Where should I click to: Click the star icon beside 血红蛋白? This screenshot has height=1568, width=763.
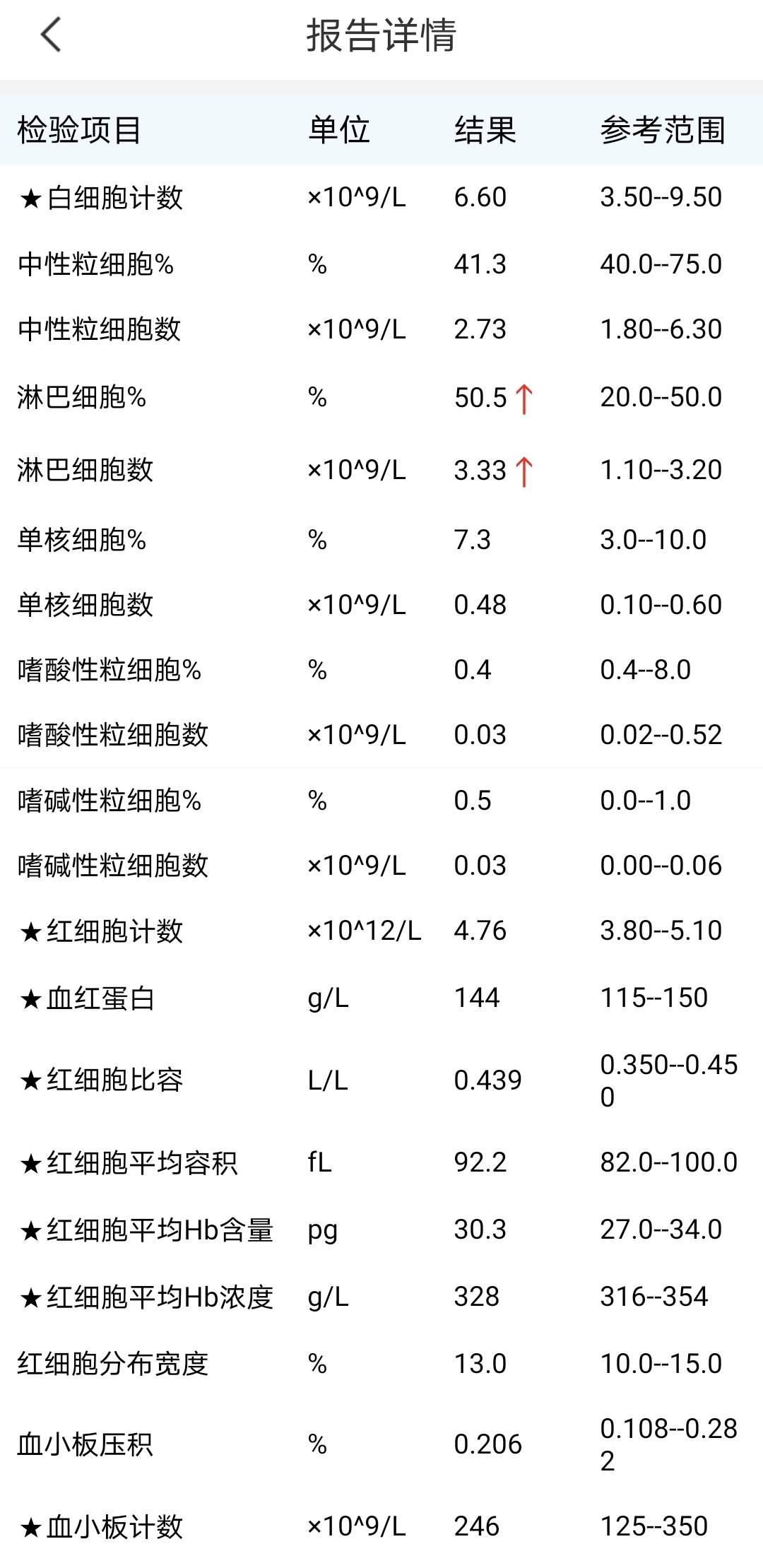(30, 998)
